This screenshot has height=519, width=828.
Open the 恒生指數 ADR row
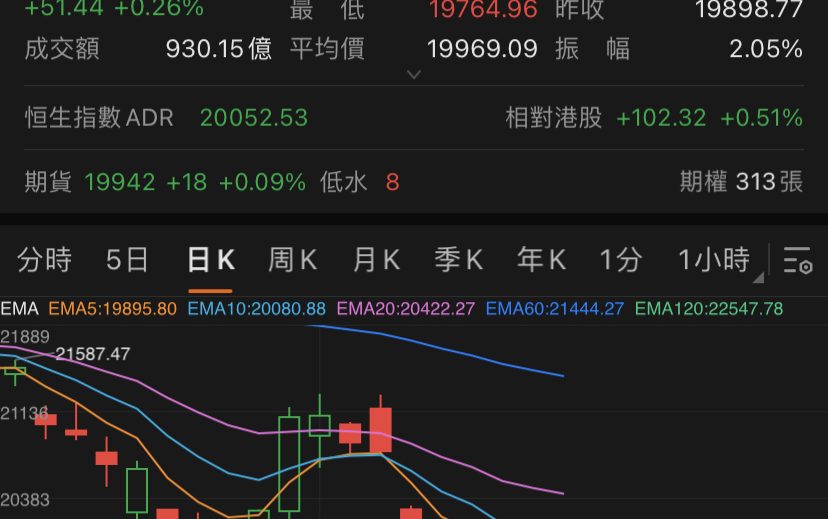pyautogui.click(x=166, y=118)
